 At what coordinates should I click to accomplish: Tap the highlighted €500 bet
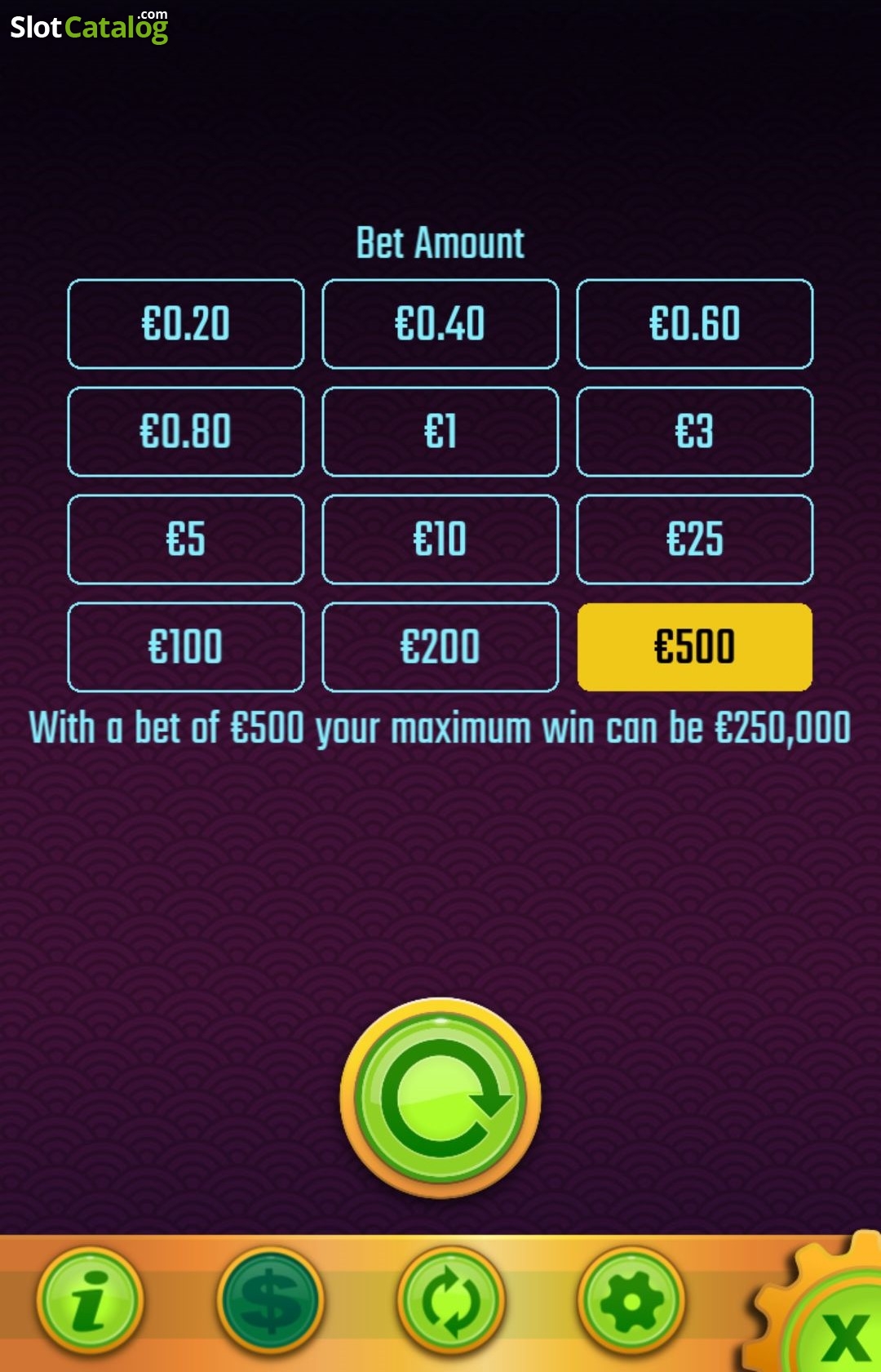[695, 647]
